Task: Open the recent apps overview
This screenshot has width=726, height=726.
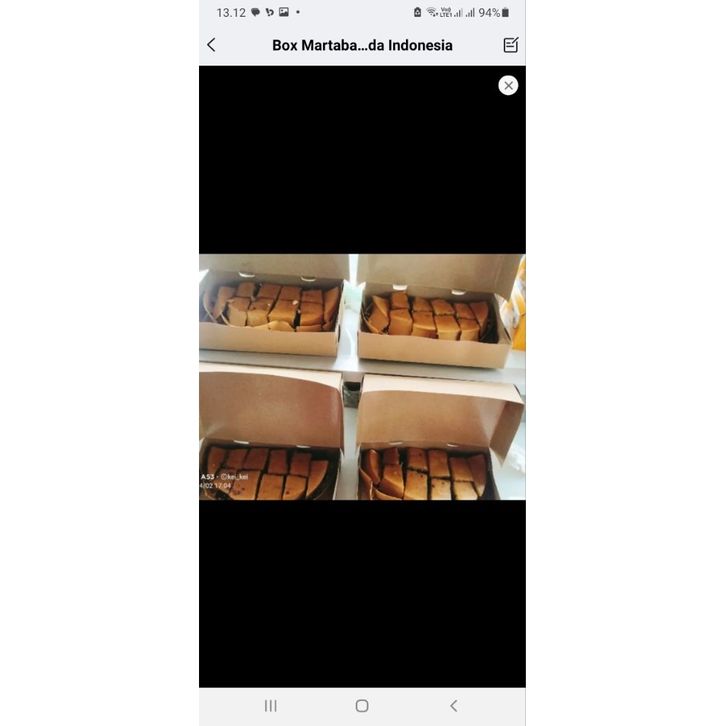Action: pos(271,706)
